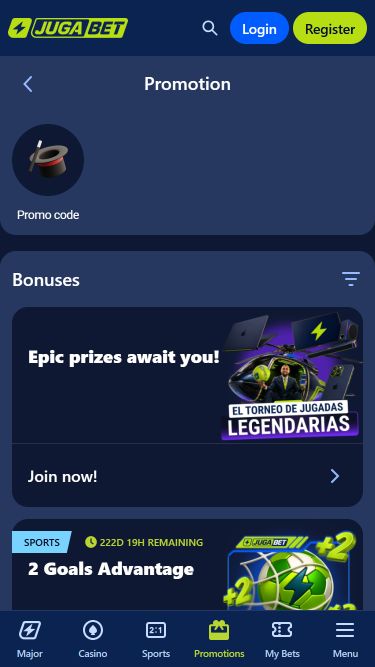Tap the Login button
This screenshot has width=375, height=667.
point(259,29)
